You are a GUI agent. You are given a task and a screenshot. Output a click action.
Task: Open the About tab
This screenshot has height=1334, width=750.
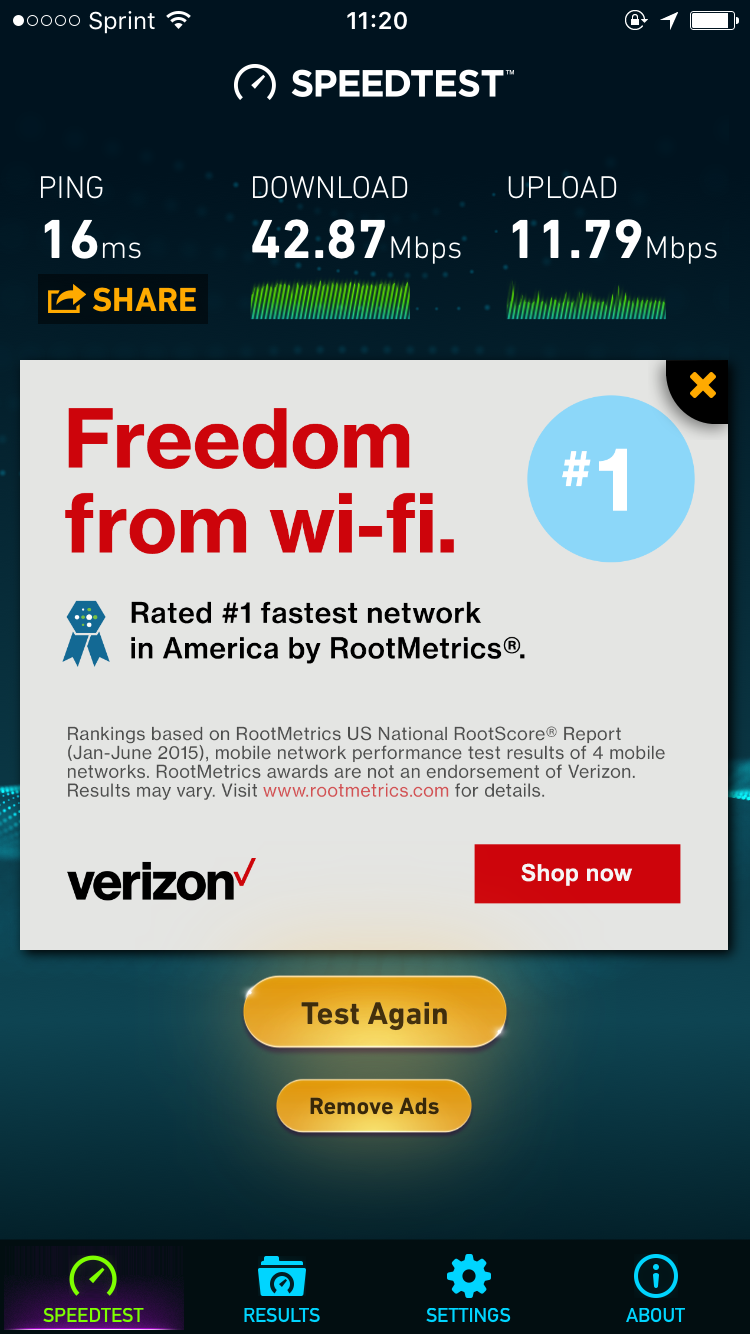656,1291
